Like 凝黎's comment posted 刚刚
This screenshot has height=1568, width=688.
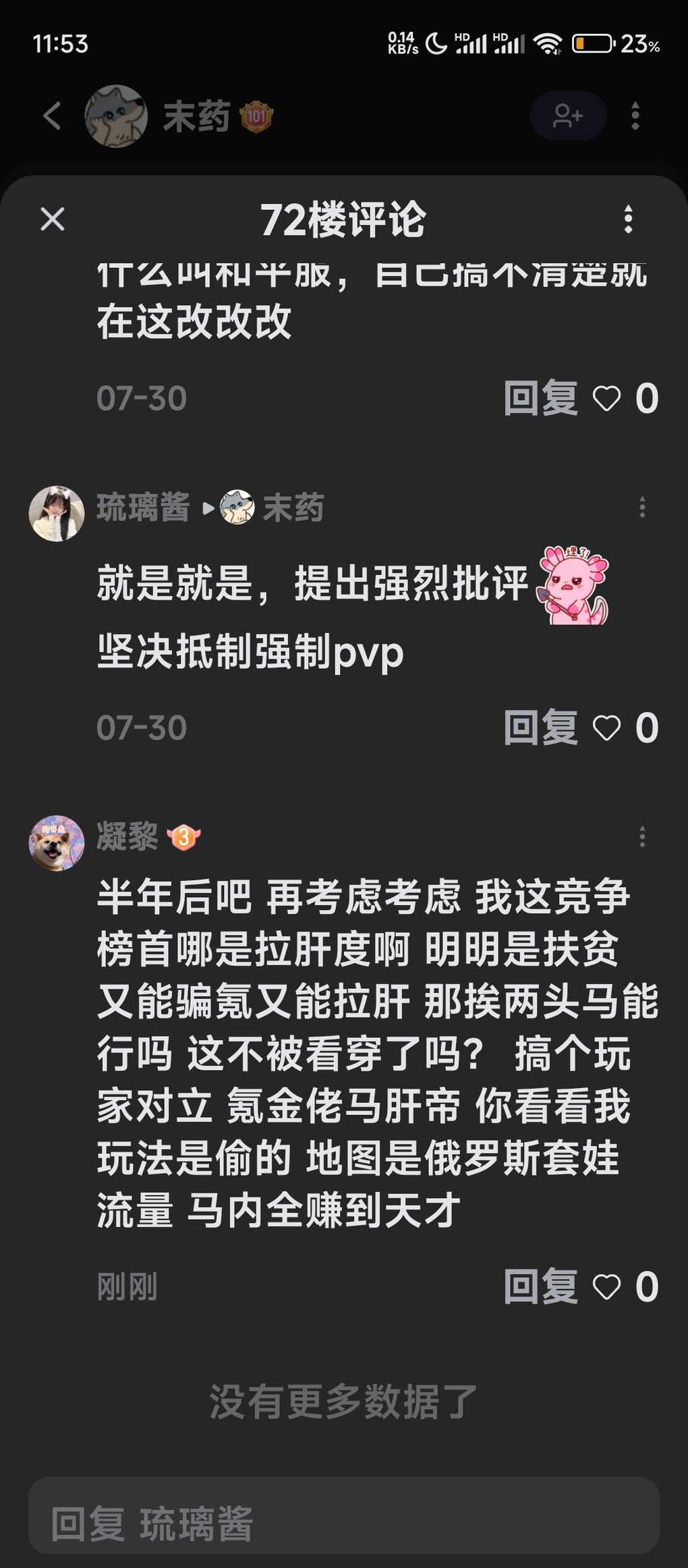(606, 1287)
